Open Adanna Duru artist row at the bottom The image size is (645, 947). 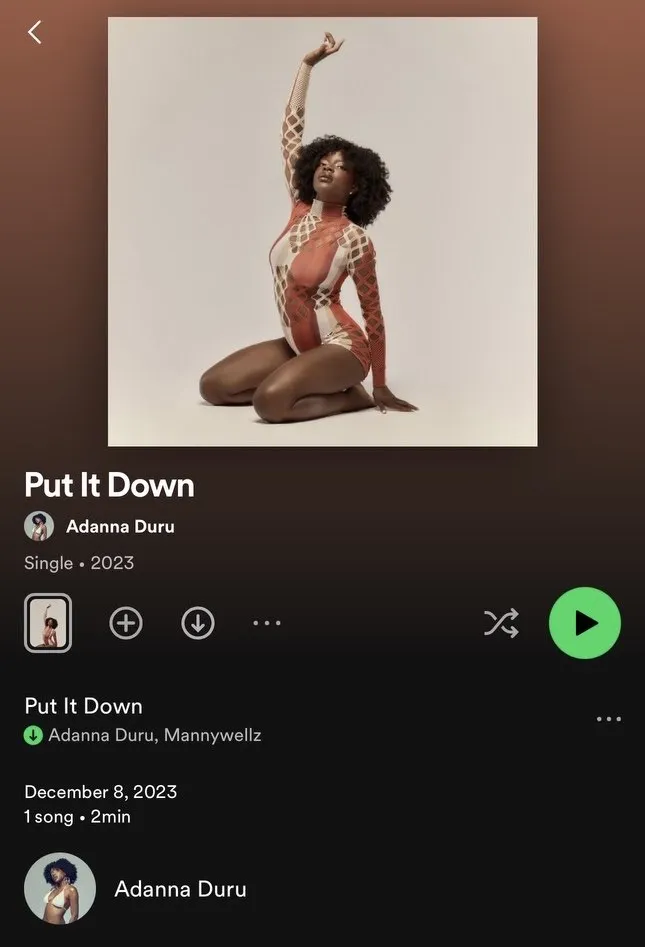coord(180,889)
